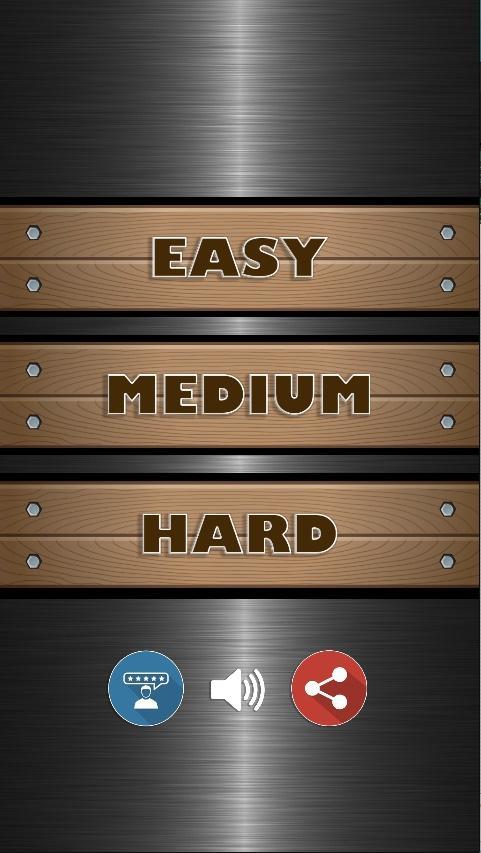This screenshot has width=481, height=853.
Task: Select the EASY difficulty level
Action: (x=239, y=258)
